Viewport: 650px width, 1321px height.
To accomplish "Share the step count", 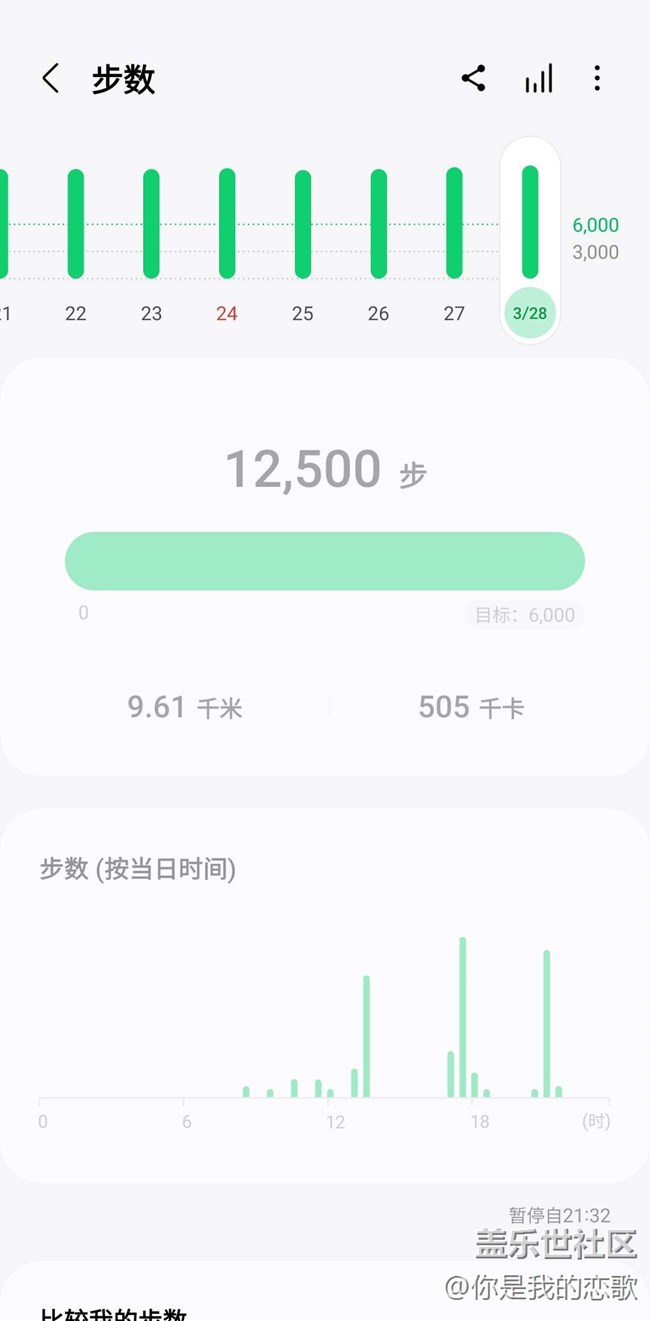I will pyautogui.click(x=474, y=79).
